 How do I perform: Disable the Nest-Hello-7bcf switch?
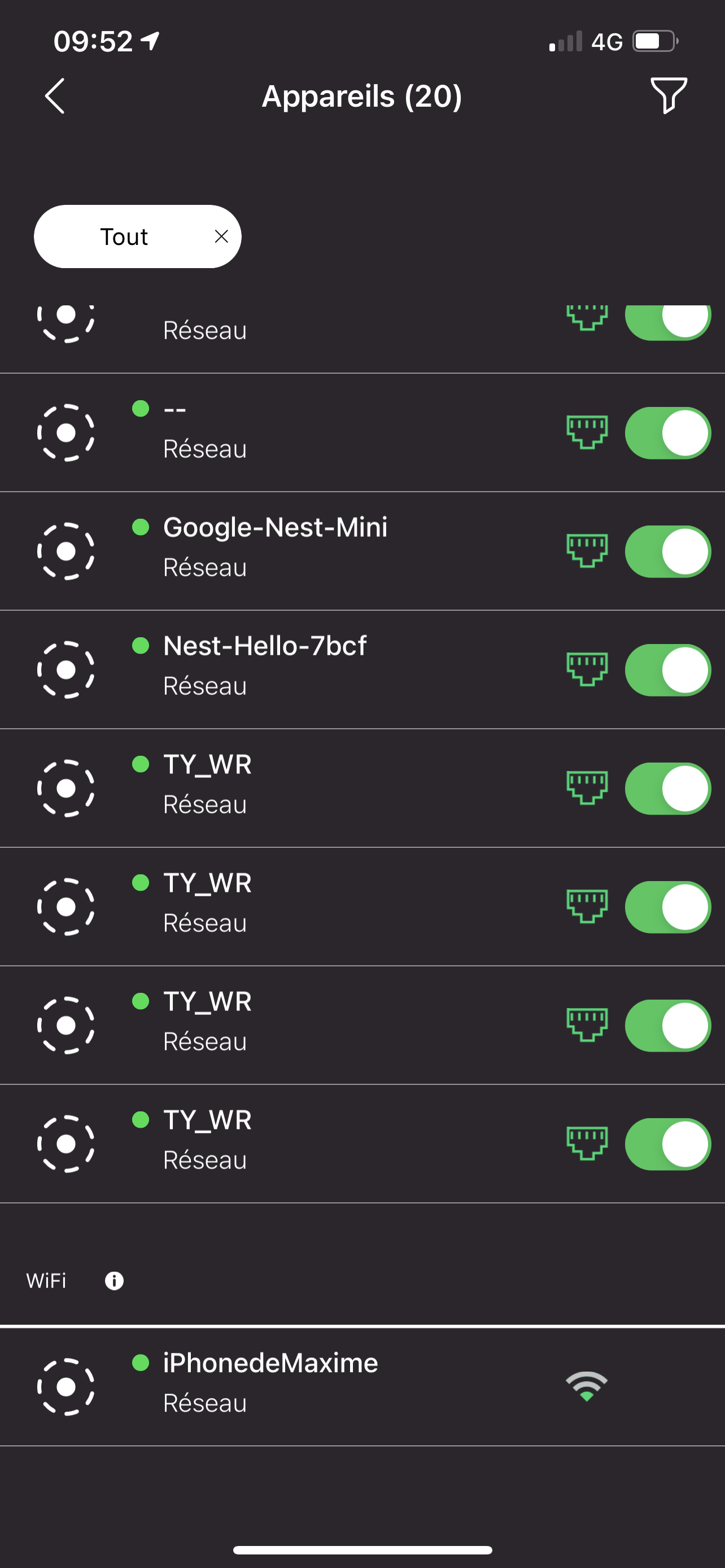[668, 669]
